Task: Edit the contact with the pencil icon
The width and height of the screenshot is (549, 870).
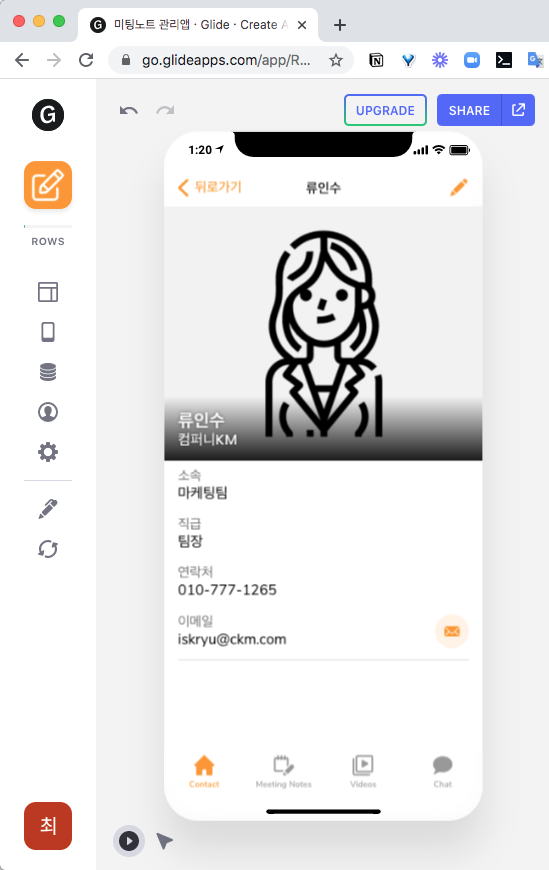Action: [459, 188]
